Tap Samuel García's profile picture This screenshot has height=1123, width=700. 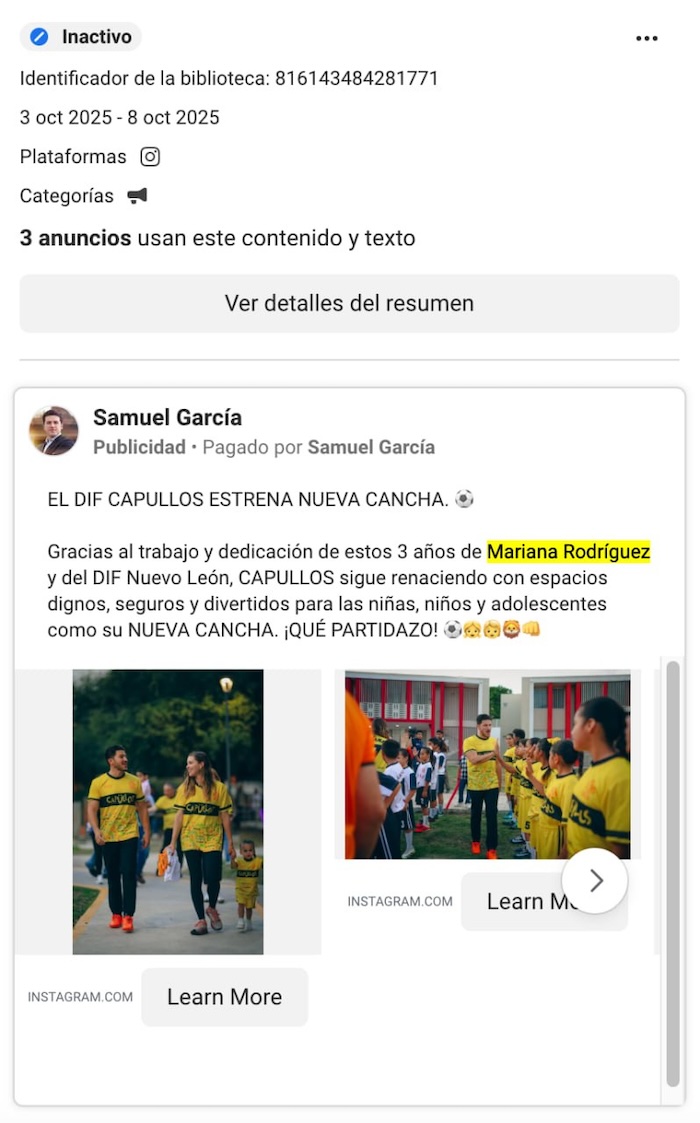pyautogui.click(x=54, y=431)
